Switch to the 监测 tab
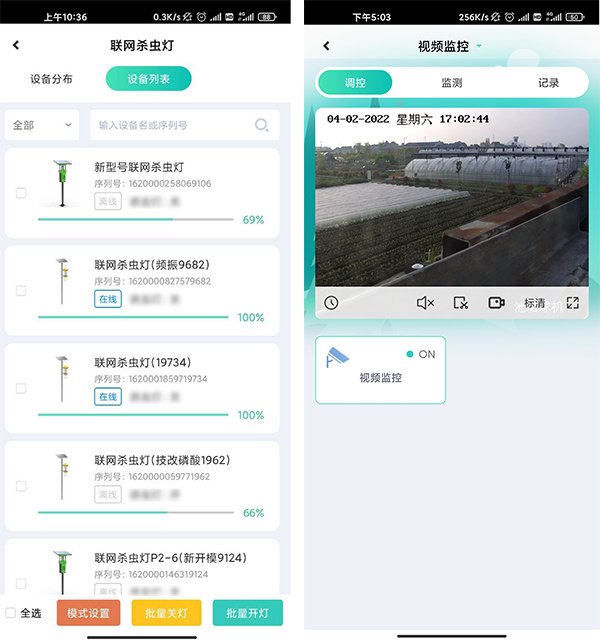Screen dimensions: 600x642 pos(451,83)
